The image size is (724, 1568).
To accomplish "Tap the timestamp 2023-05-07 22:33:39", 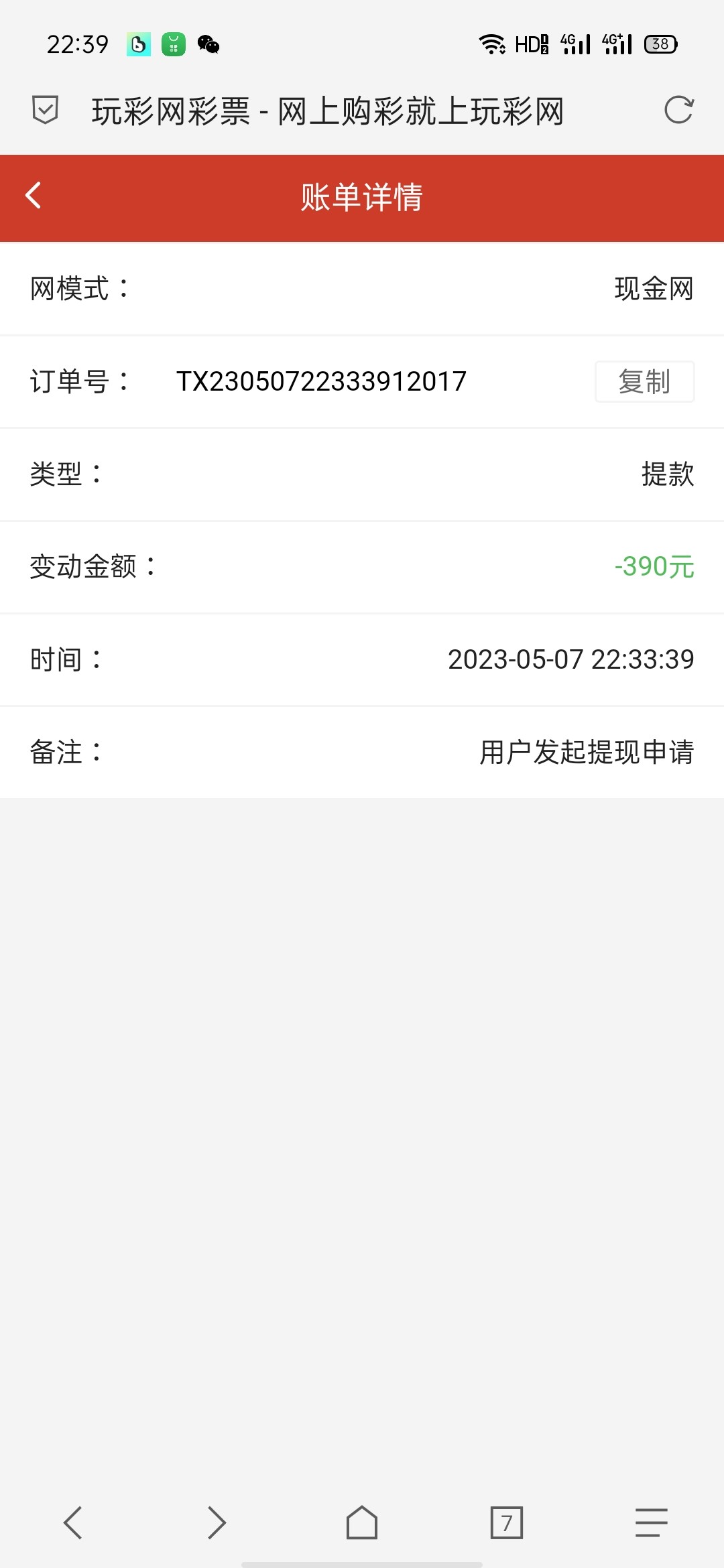I will tap(571, 659).
